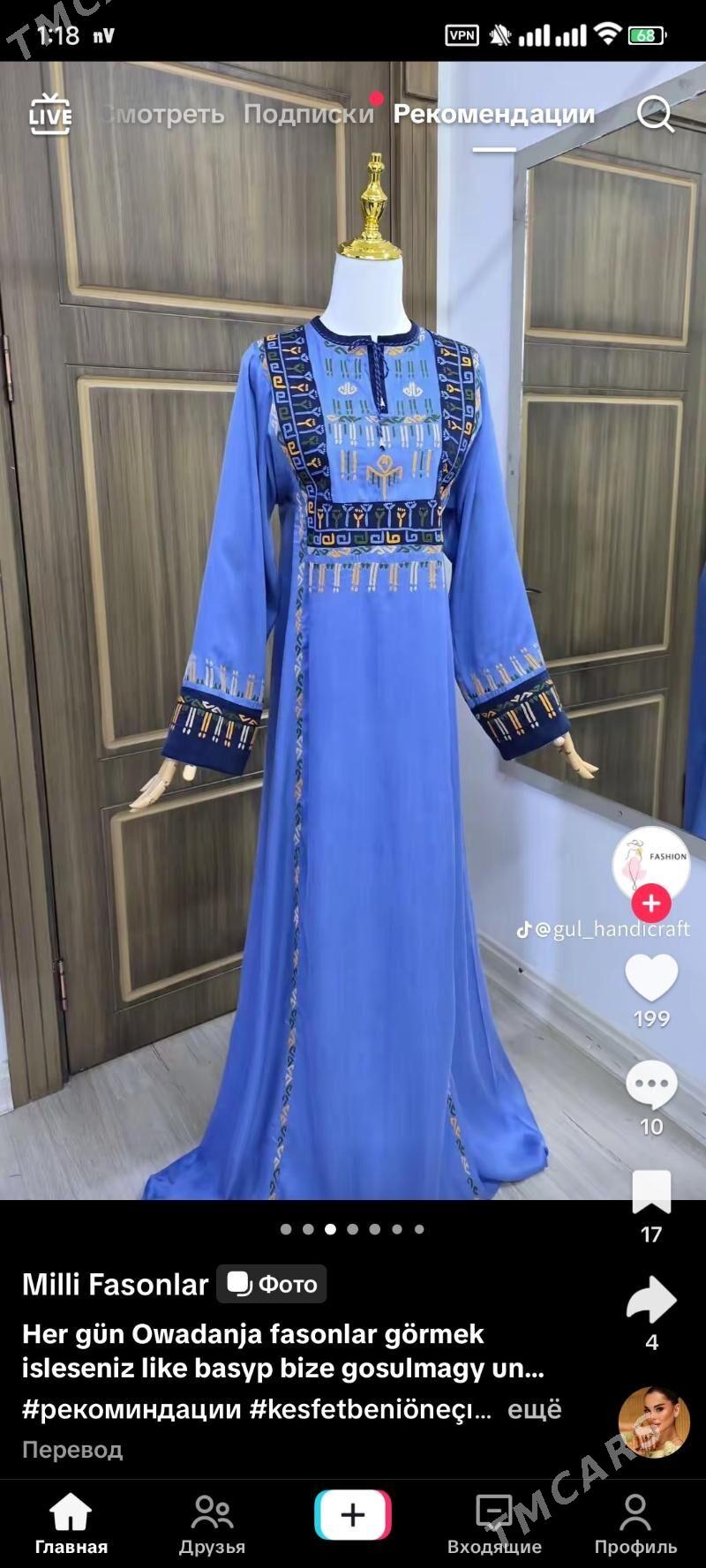Share this post via the arrow
This screenshot has width=706, height=1568.
[x=651, y=1301]
